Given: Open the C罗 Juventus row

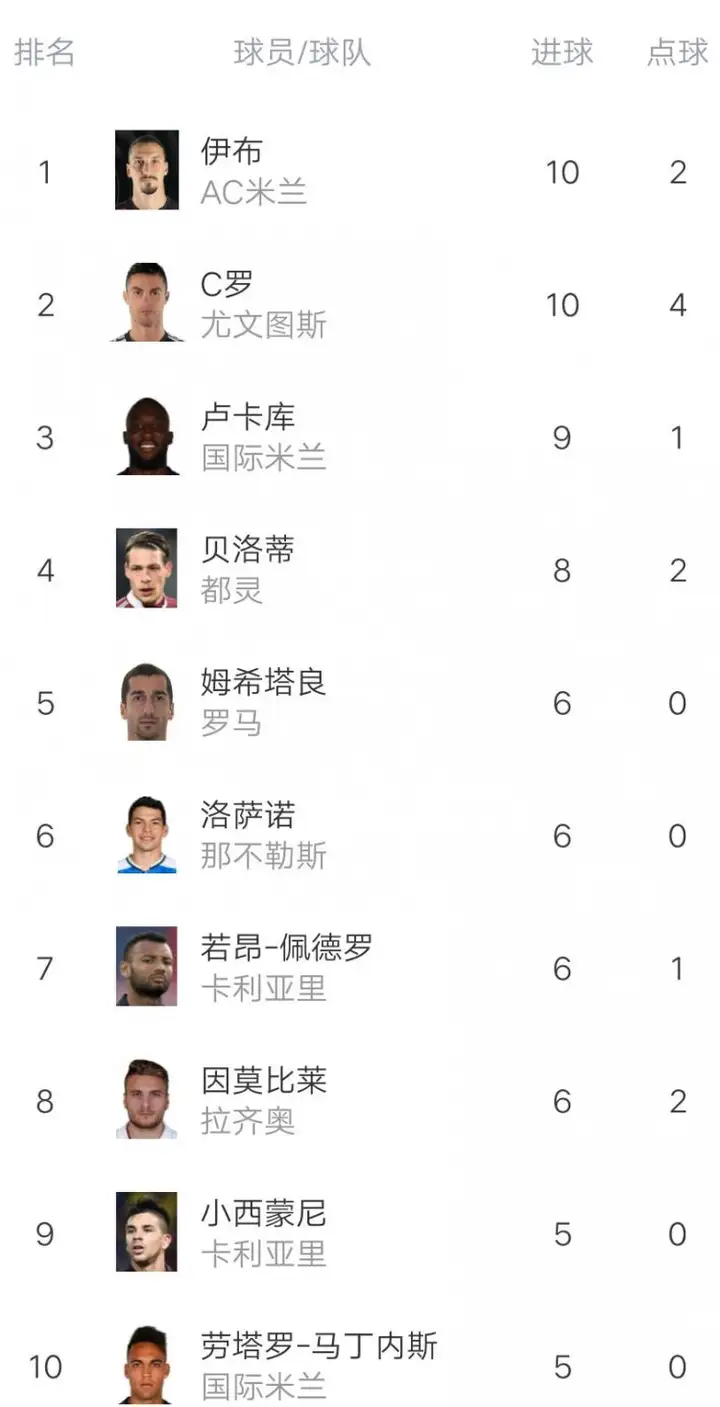Looking at the screenshot, I should coord(228,304).
